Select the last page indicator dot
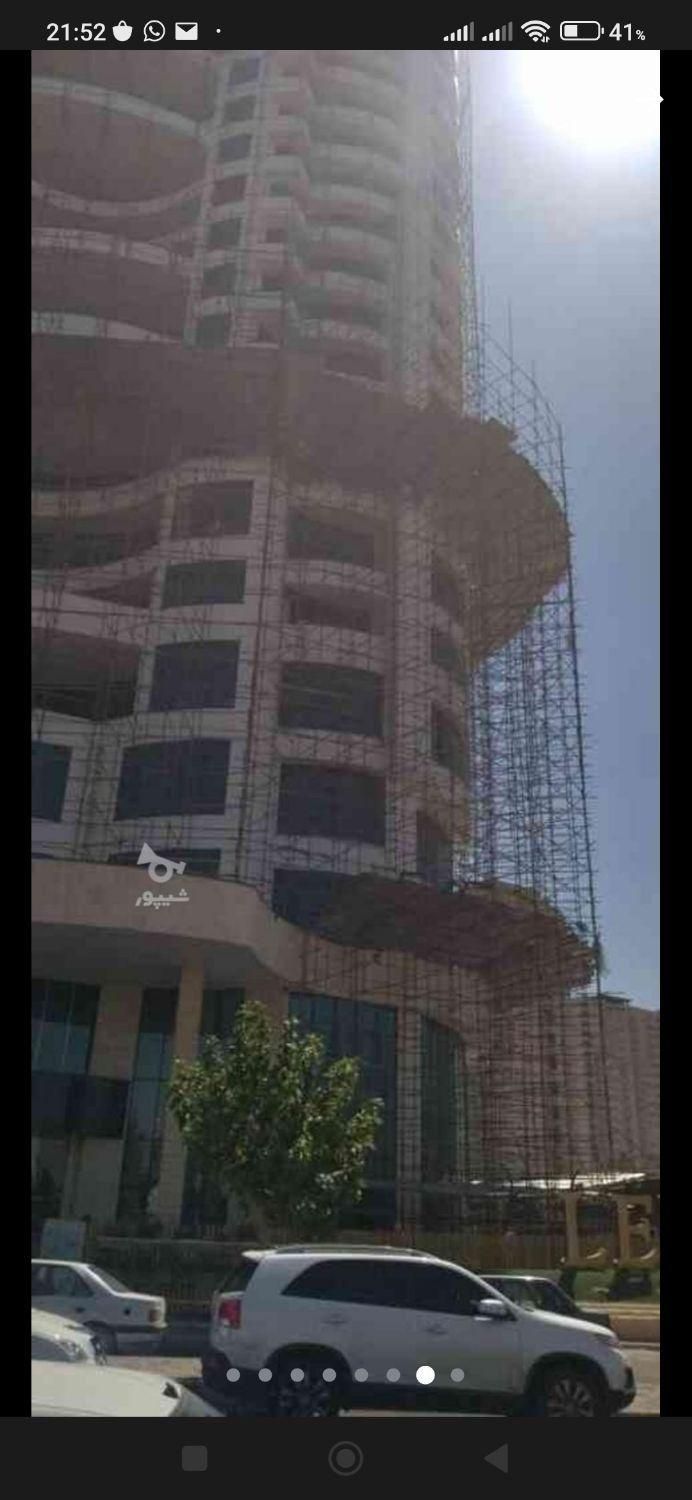 (457, 1375)
